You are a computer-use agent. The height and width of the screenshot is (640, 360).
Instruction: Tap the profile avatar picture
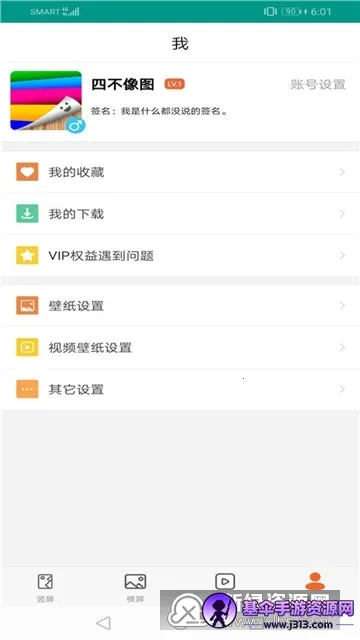46,101
